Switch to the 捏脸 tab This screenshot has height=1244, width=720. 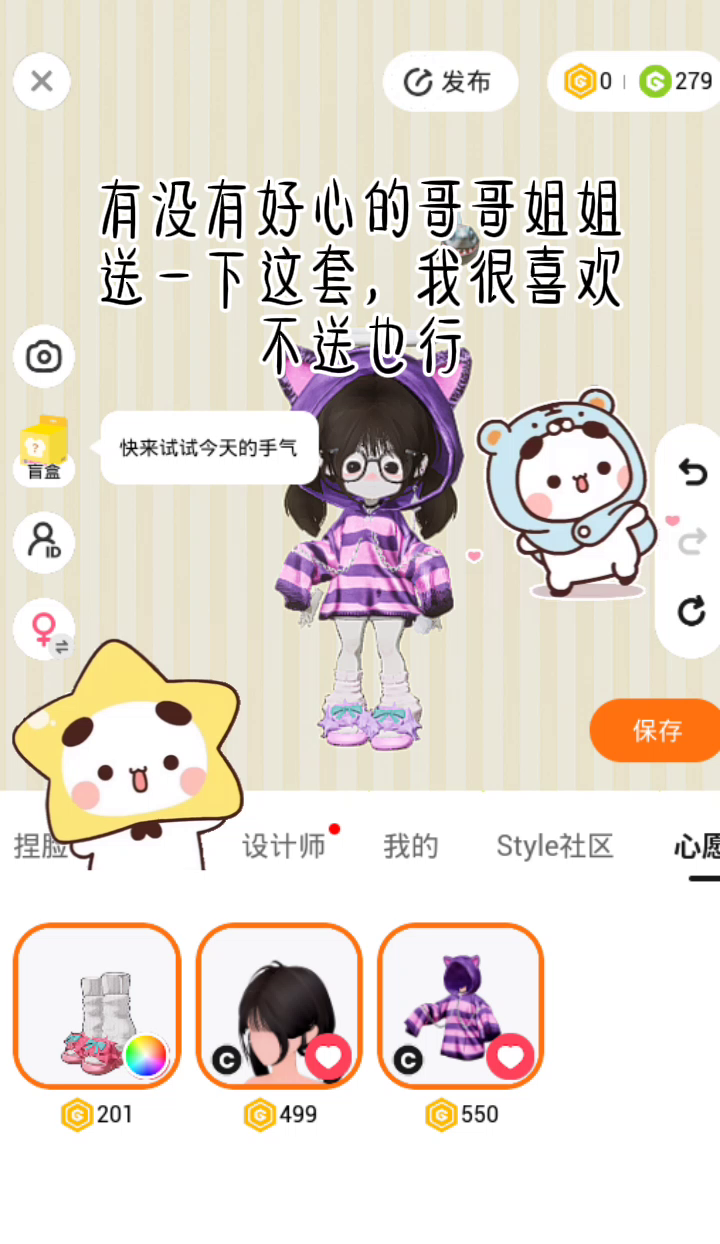click(42, 846)
